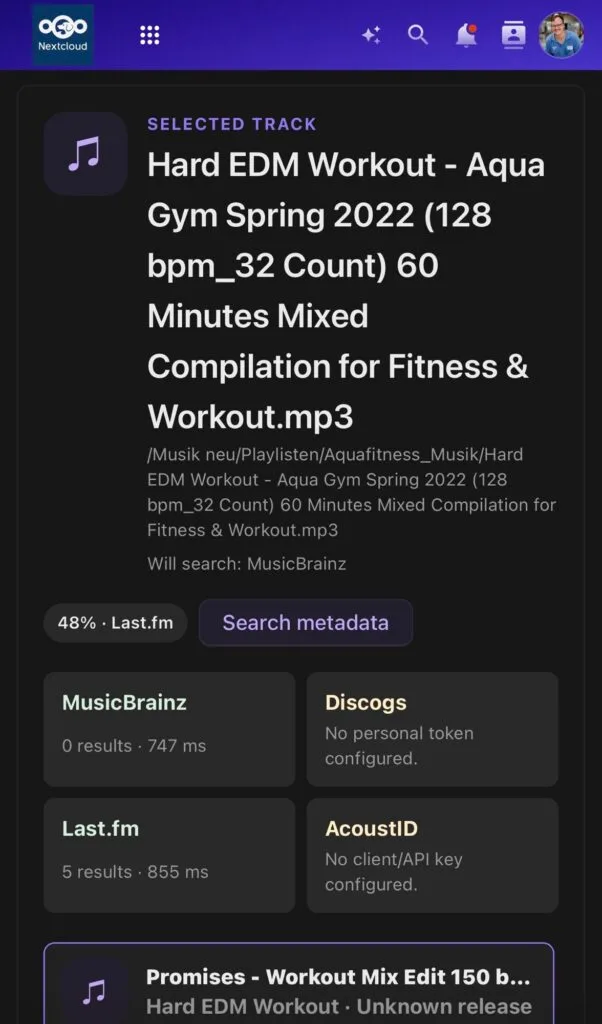Screen dimensions: 602x1024
Task: Open the notifications bell
Action: (x=466, y=35)
